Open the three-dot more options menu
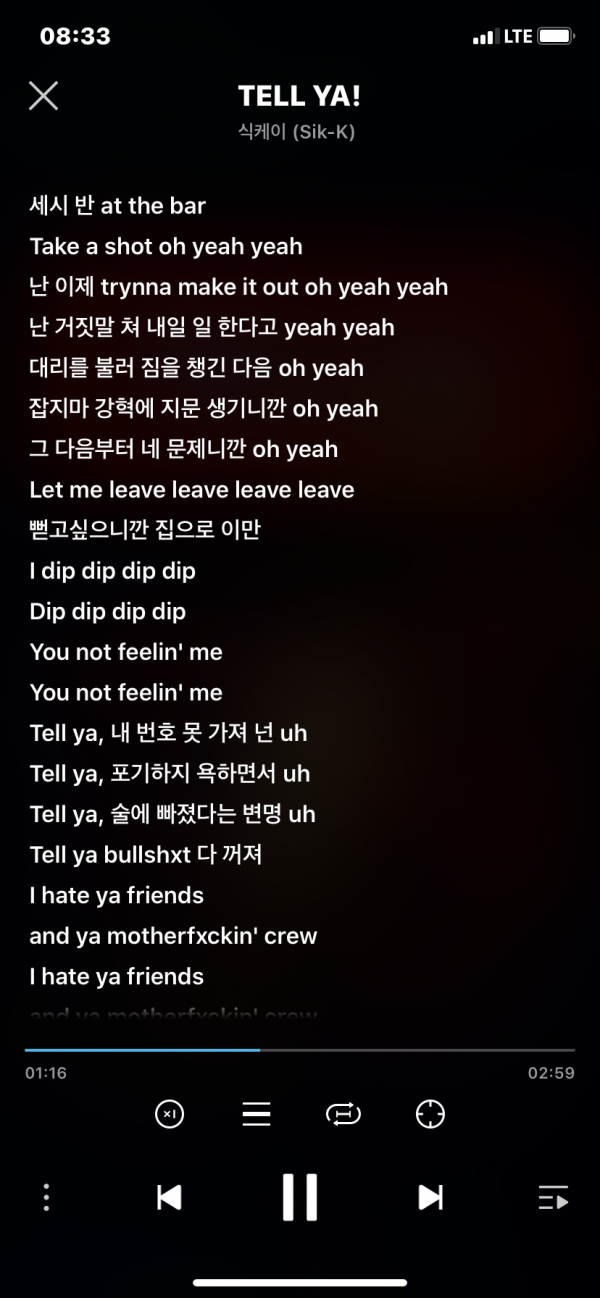The image size is (600, 1298). coord(46,1197)
